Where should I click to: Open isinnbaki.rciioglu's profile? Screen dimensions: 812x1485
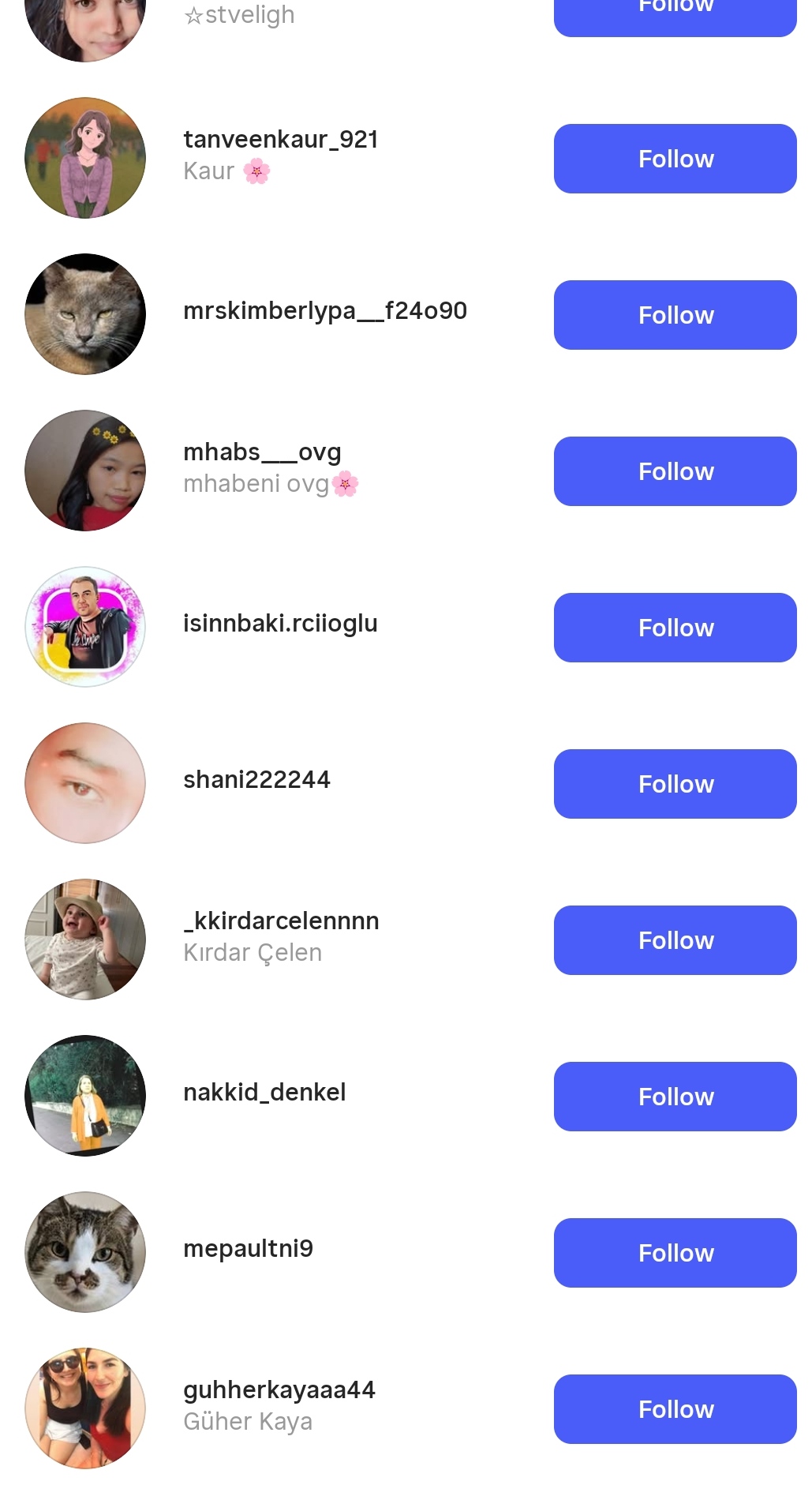tap(280, 624)
